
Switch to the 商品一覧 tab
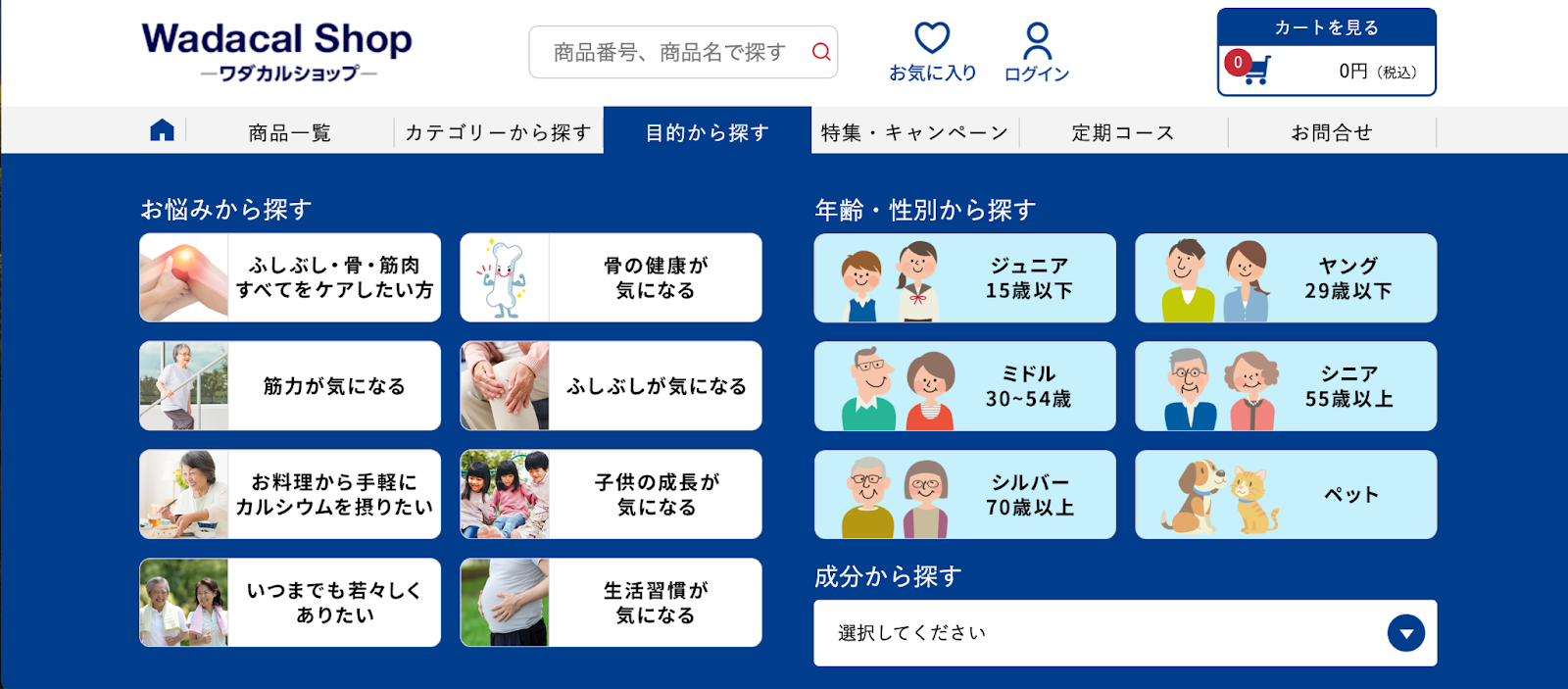289,132
